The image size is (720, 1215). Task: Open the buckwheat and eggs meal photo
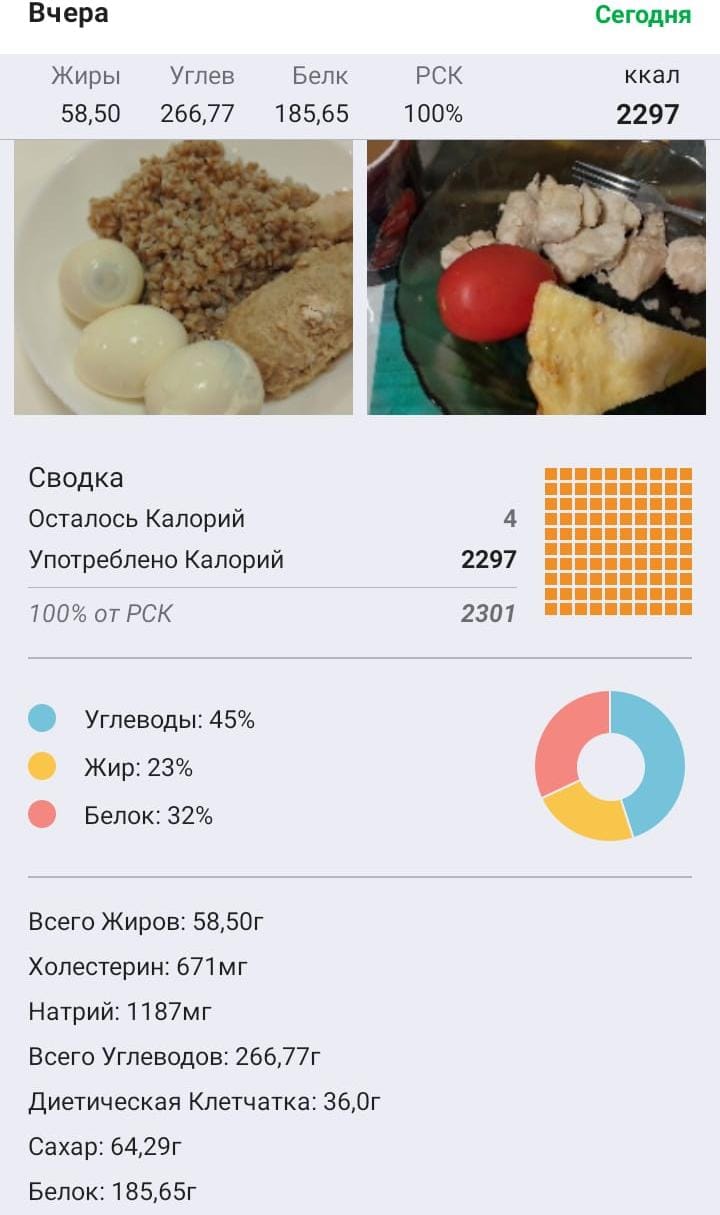click(x=183, y=277)
